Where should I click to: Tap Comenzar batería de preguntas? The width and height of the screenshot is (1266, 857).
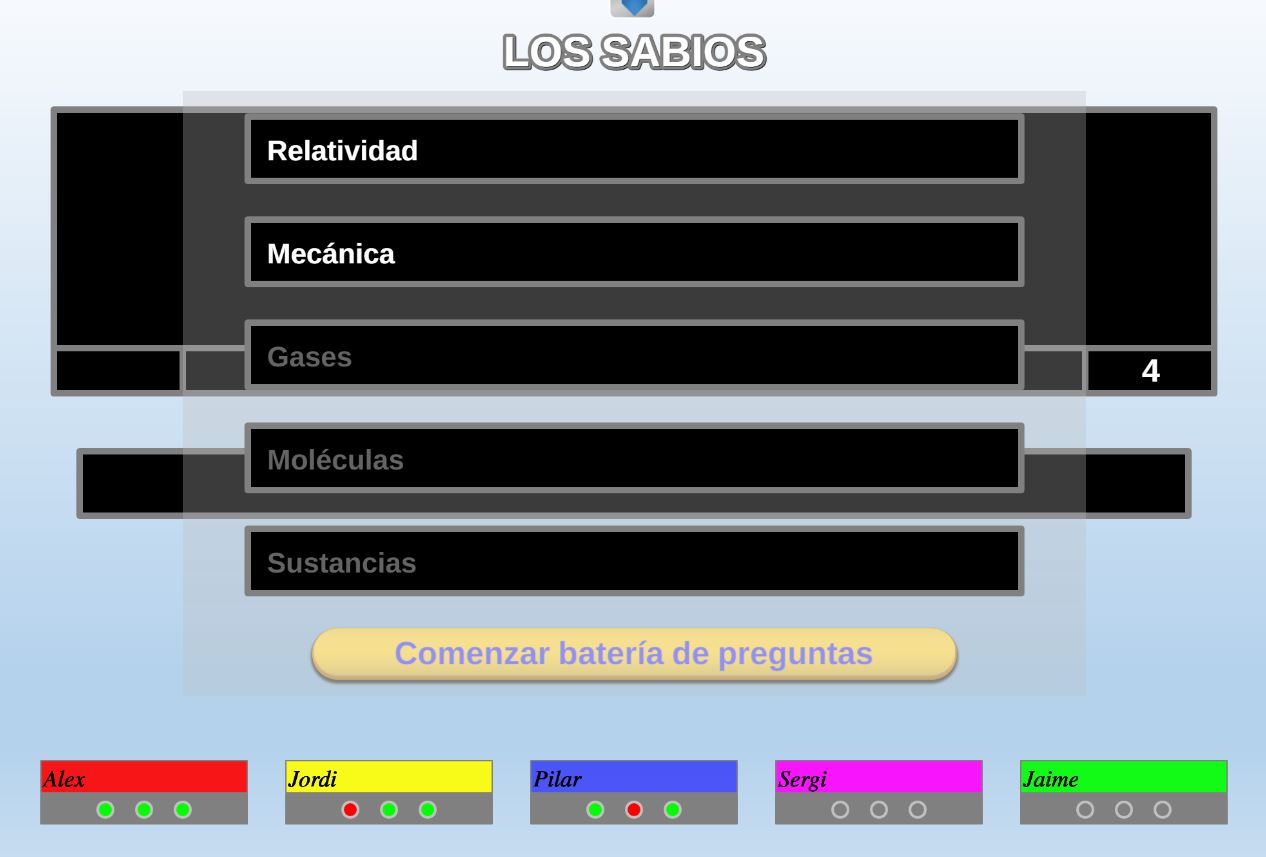634,654
